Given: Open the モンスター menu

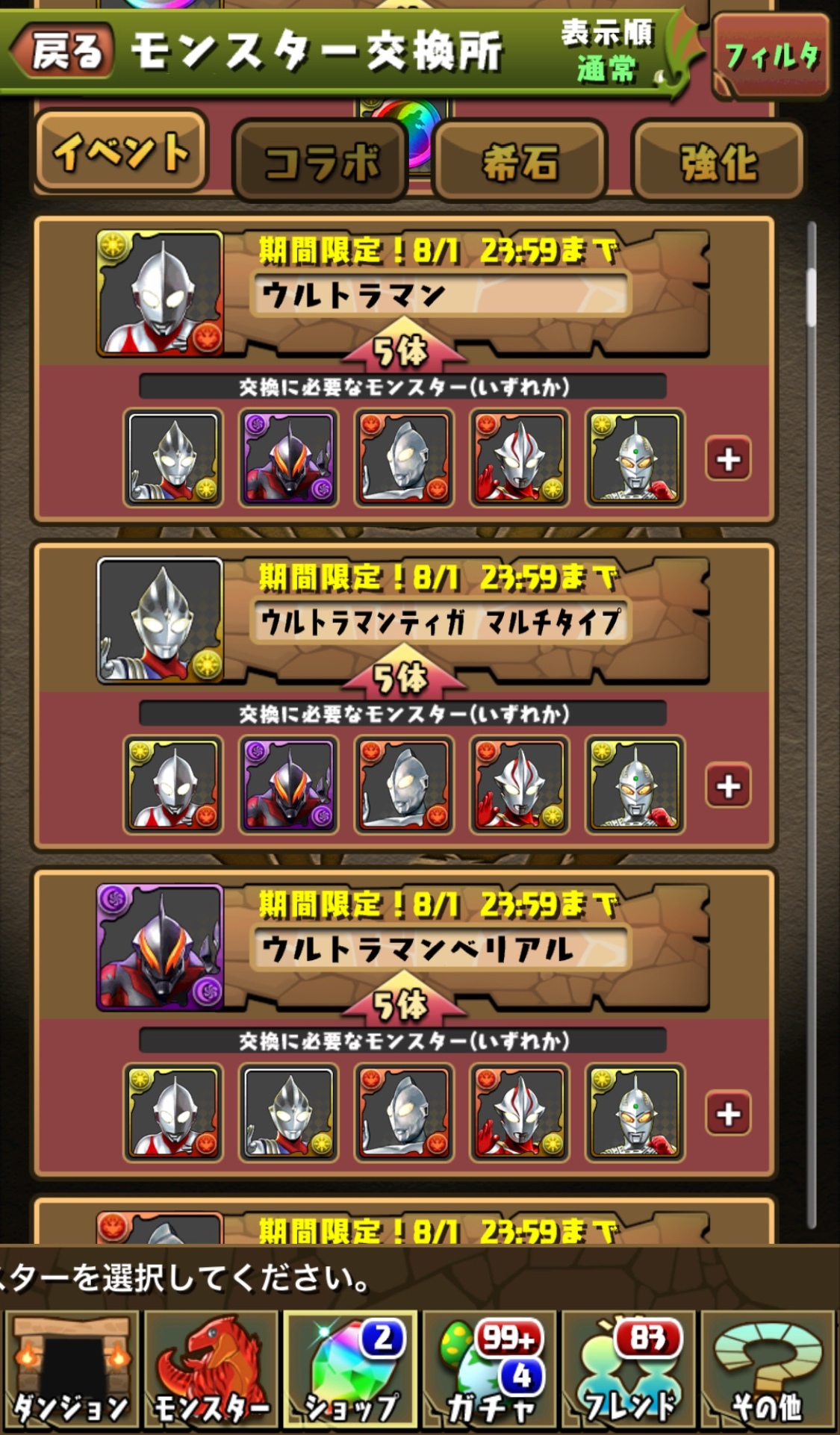Looking at the screenshot, I should coord(211,1372).
